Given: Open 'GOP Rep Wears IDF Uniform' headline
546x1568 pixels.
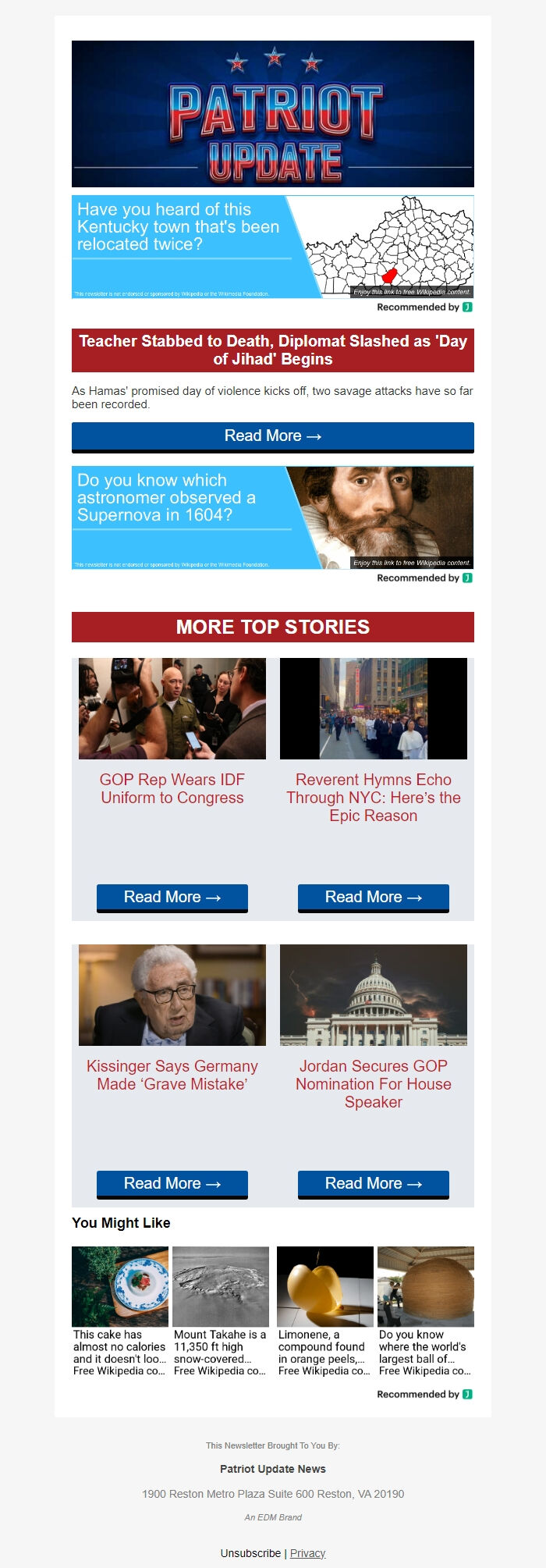Looking at the screenshot, I should tap(172, 788).
